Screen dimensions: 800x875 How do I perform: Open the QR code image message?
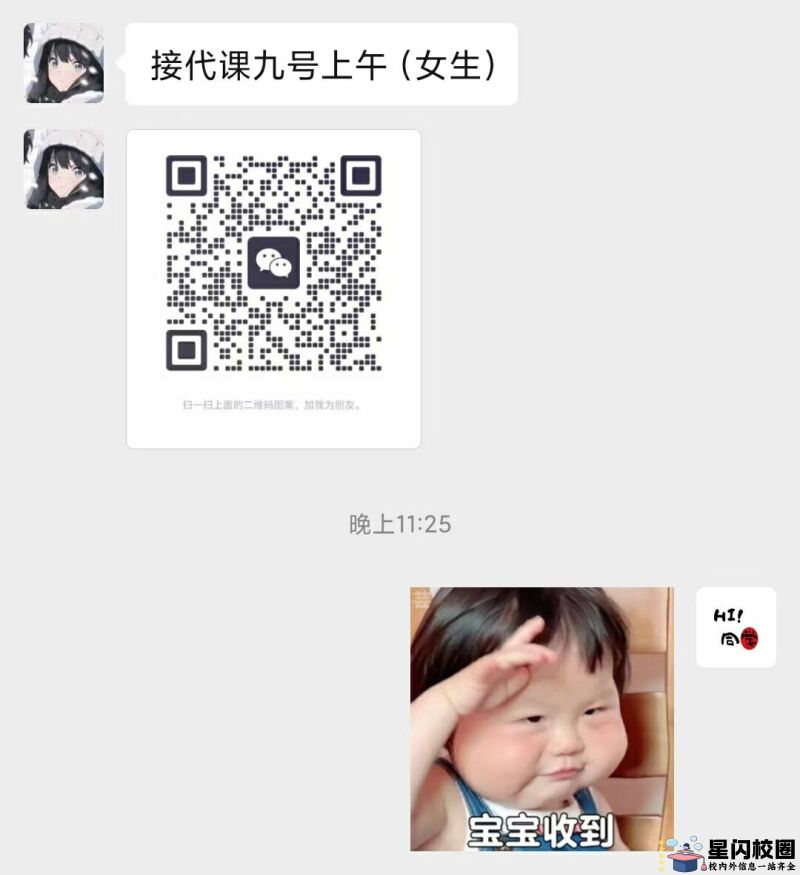tap(273, 288)
